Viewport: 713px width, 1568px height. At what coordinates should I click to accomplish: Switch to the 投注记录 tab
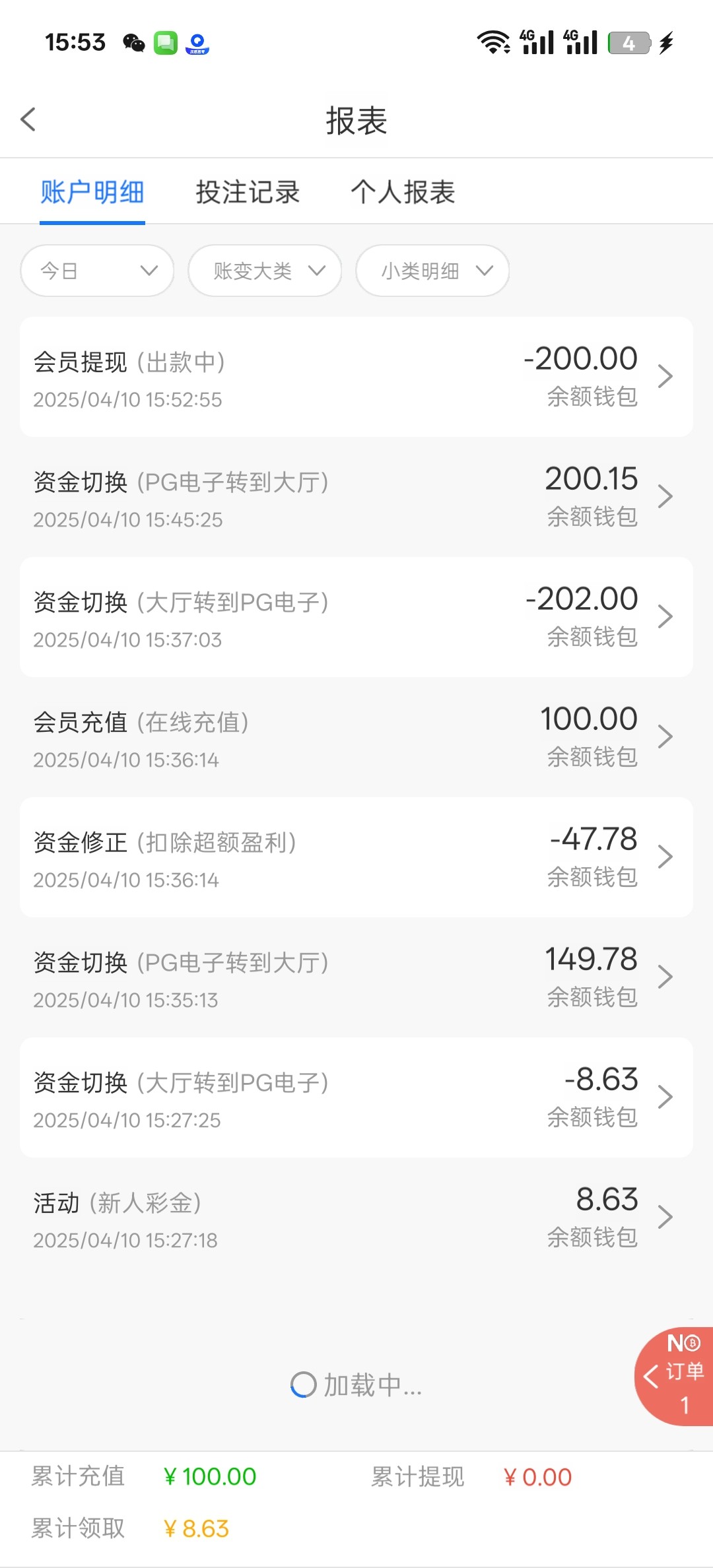click(x=248, y=192)
